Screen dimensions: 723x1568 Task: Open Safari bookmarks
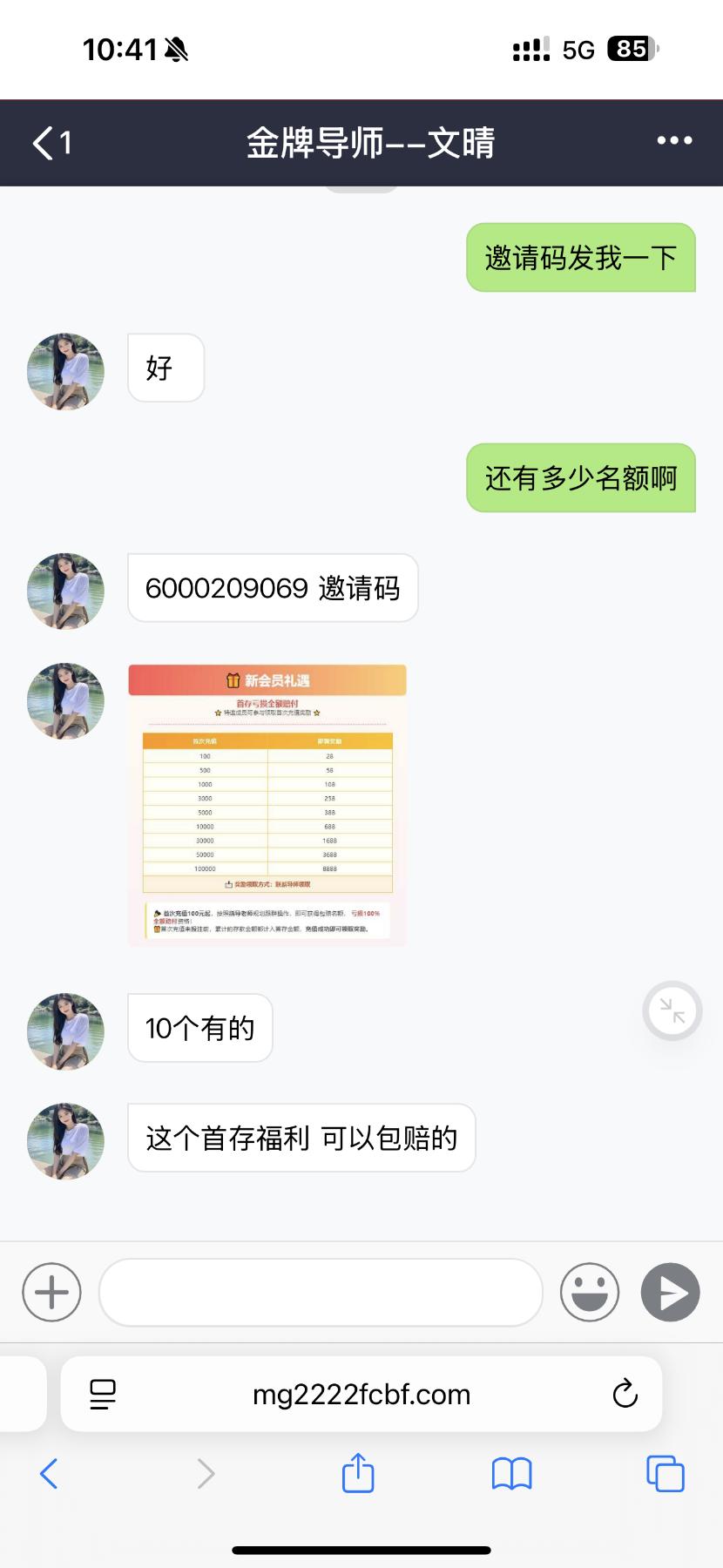click(x=511, y=1474)
